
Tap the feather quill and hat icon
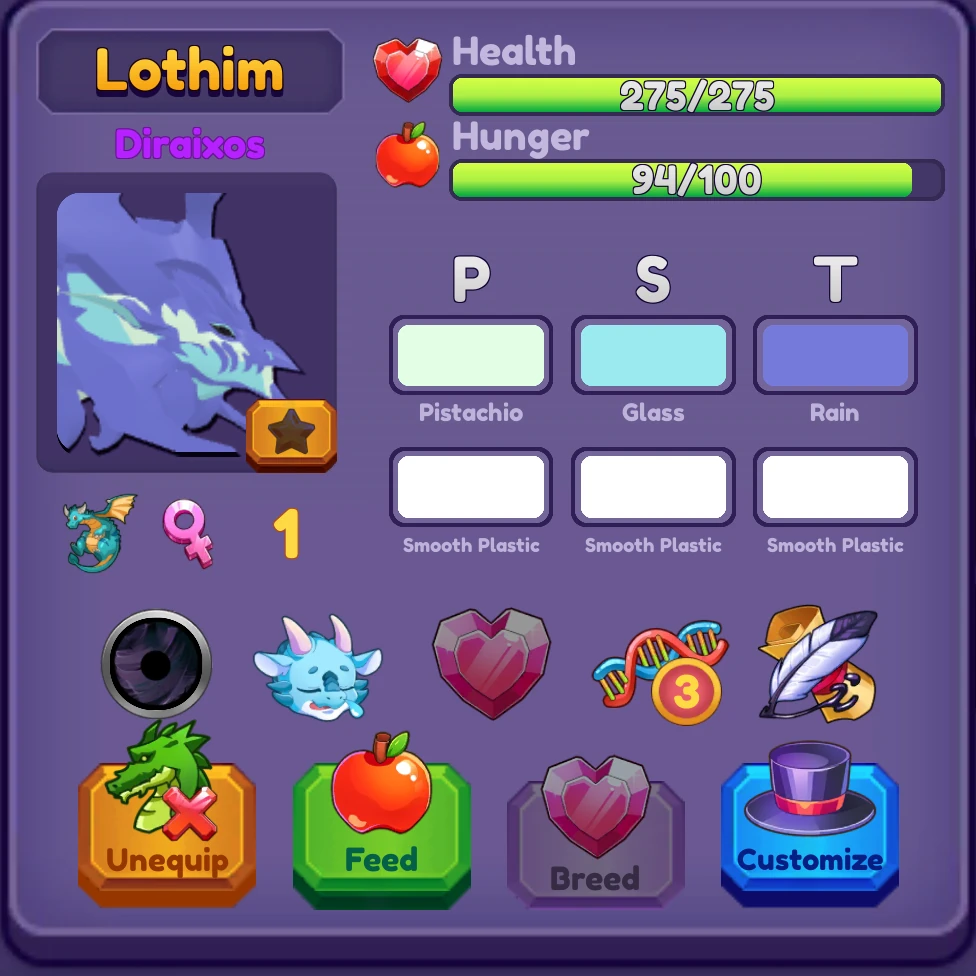[x=816, y=664]
